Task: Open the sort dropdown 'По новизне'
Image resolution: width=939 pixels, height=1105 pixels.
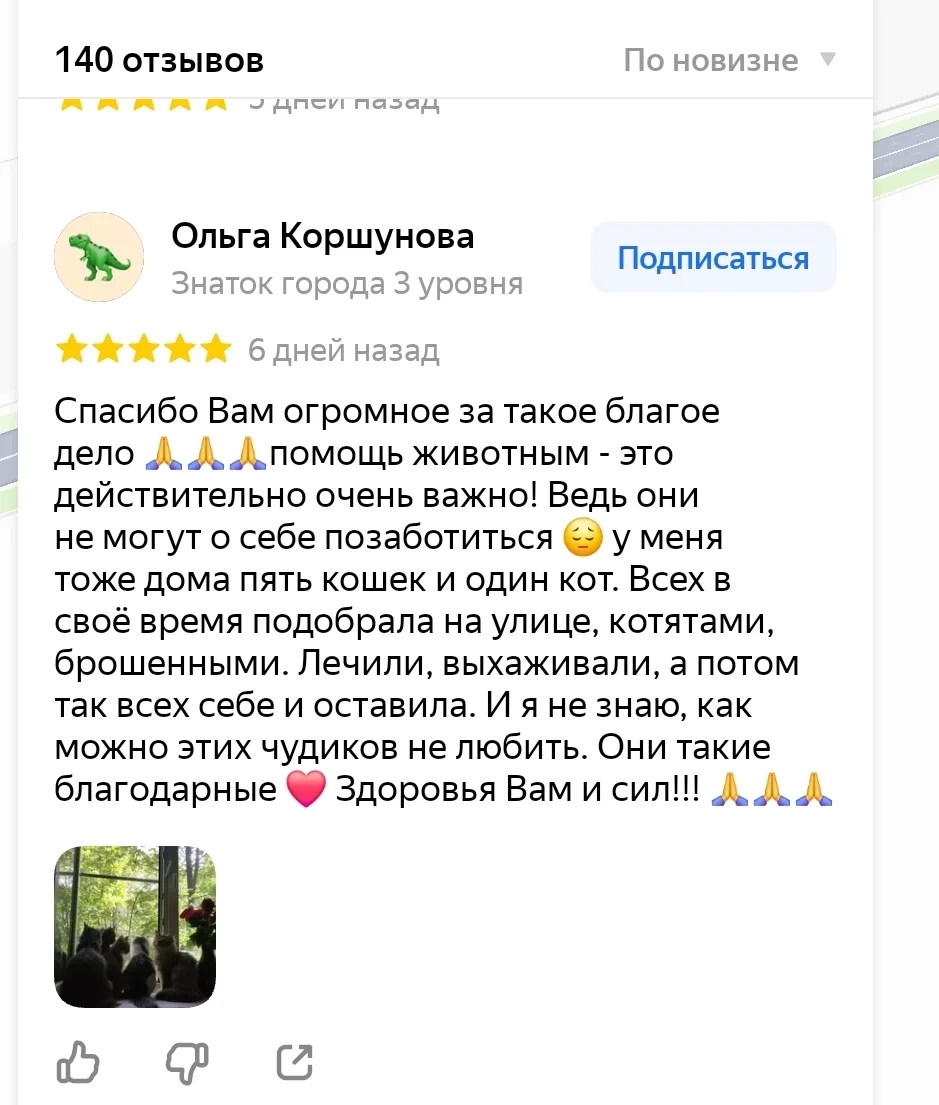Action: (x=728, y=60)
